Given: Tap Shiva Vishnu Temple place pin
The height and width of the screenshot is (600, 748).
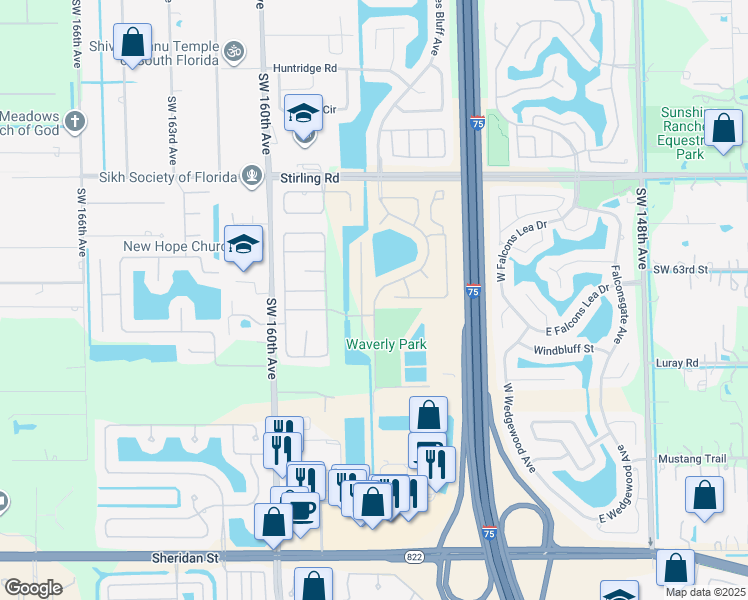Looking at the screenshot, I should point(234,52).
